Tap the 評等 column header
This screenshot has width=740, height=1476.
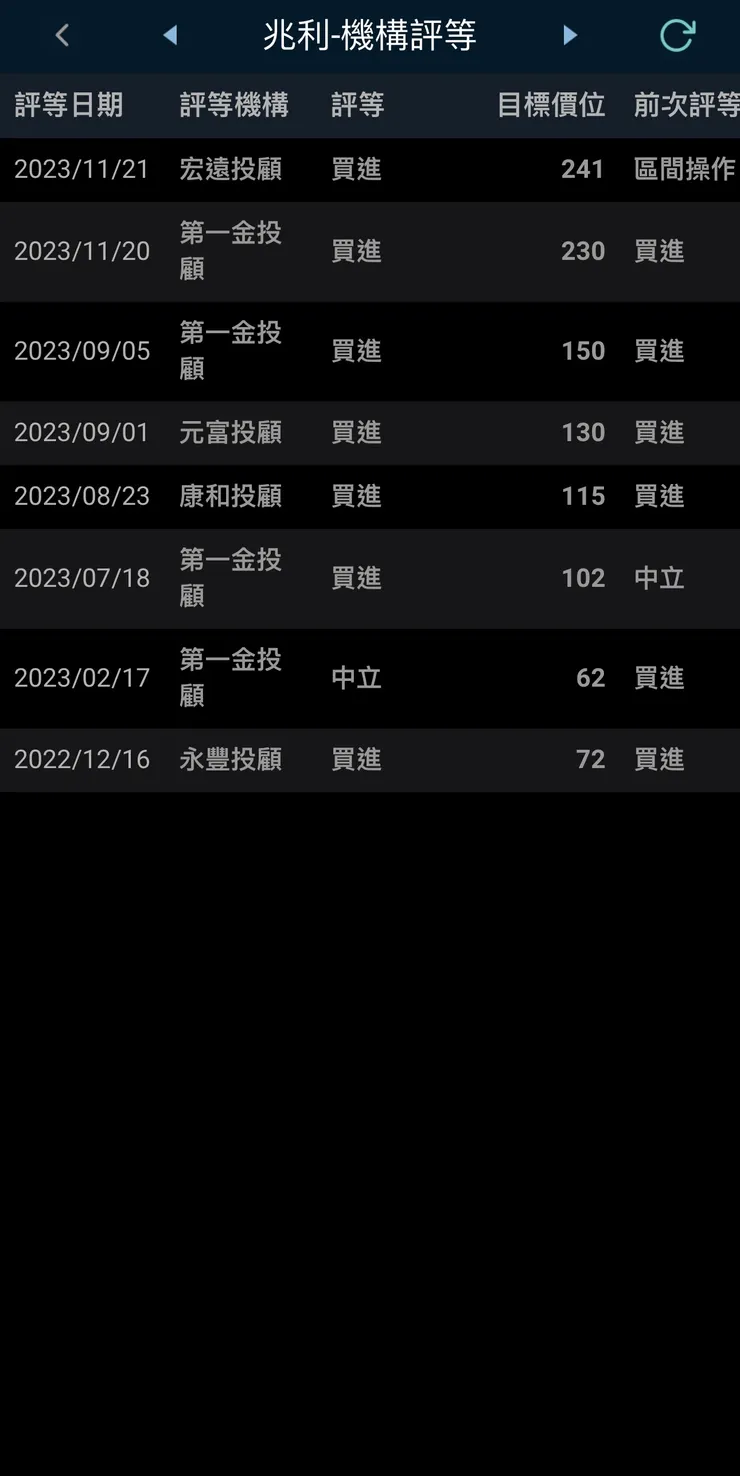coord(357,105)
